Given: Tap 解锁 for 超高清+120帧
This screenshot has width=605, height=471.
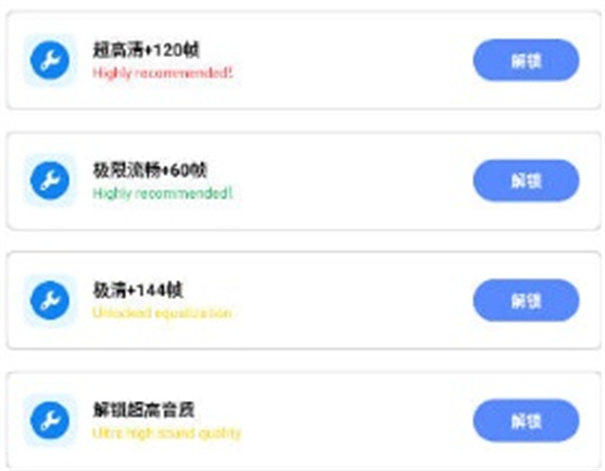Looking at the screenshot, I should pos(525,60).
